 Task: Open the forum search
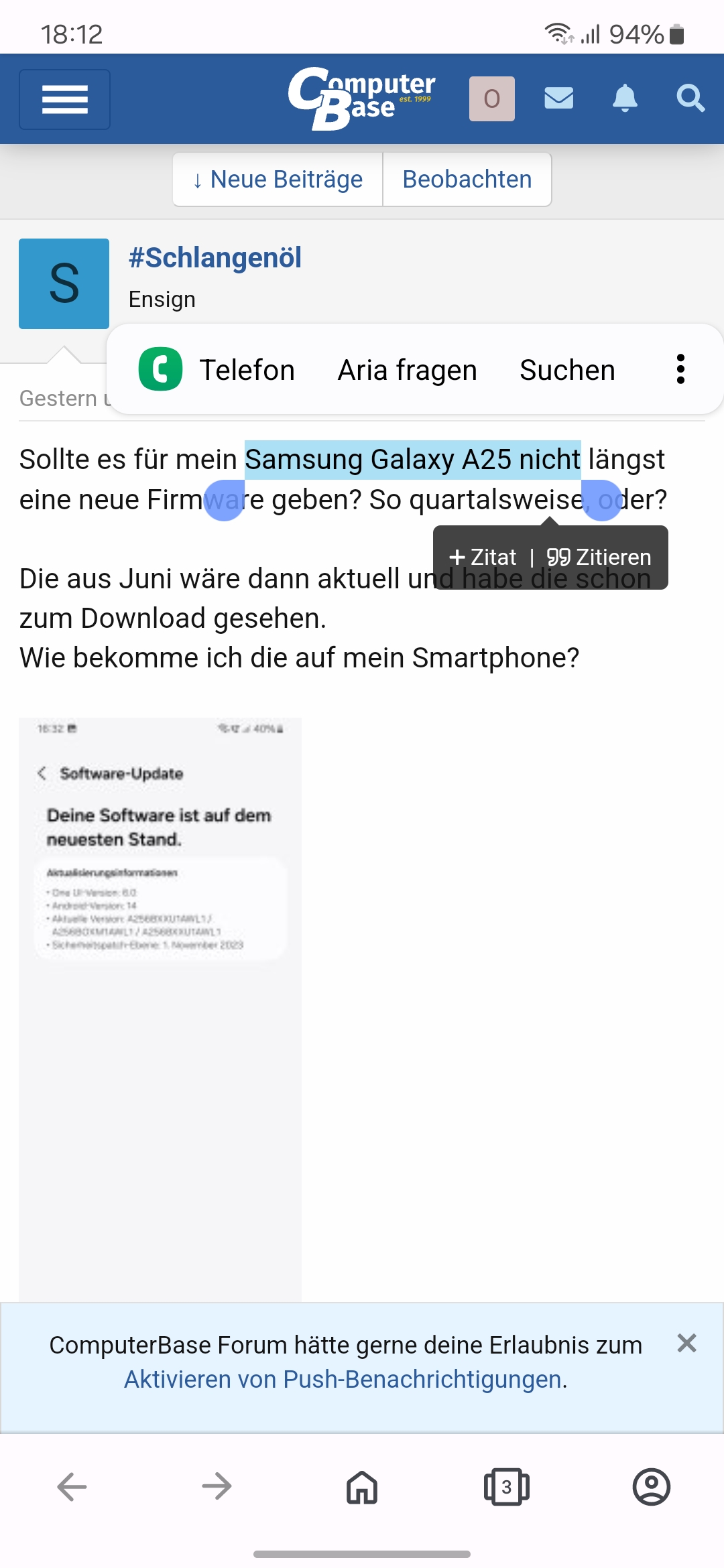pos(690,99)
